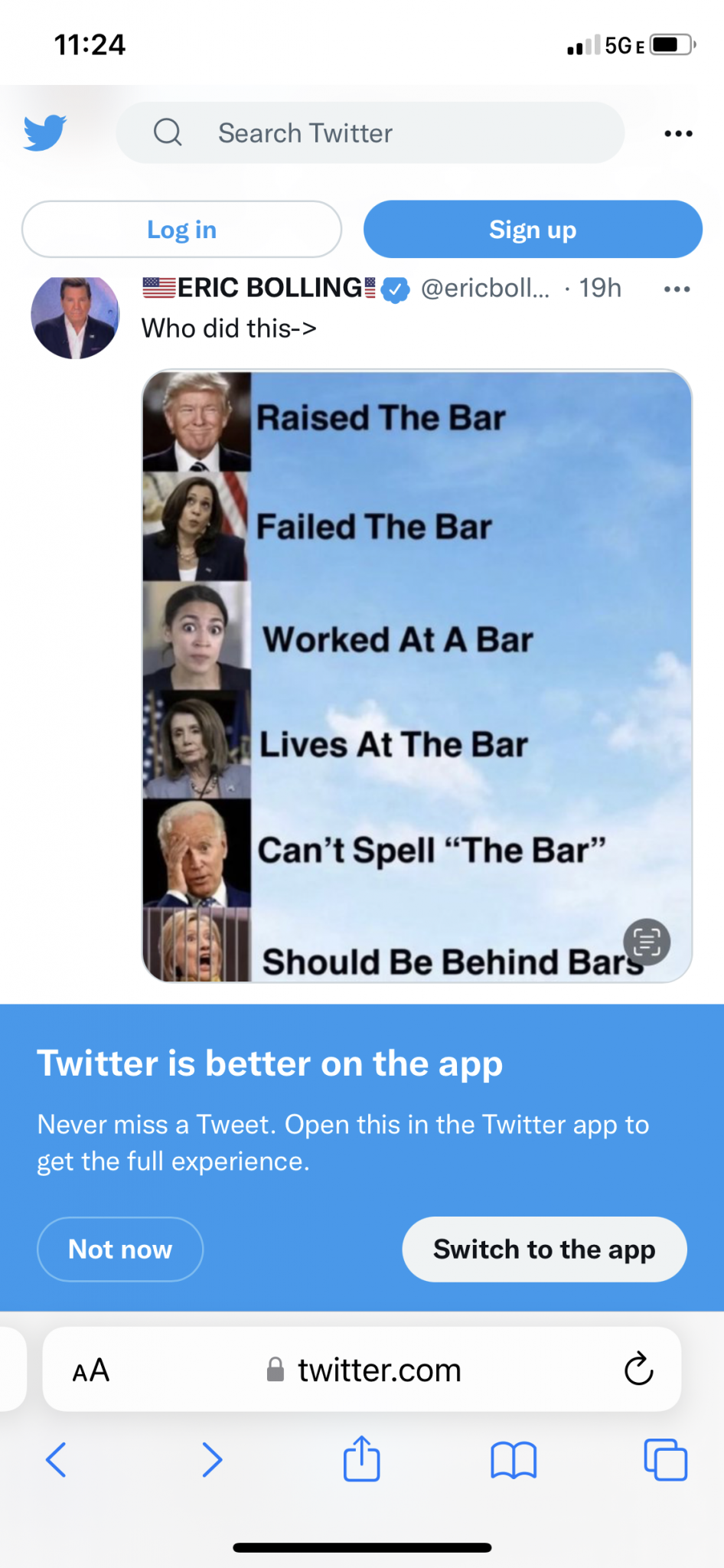Open the tweet's three-dot options menu

pyautogui.click(x=677, y=289)
